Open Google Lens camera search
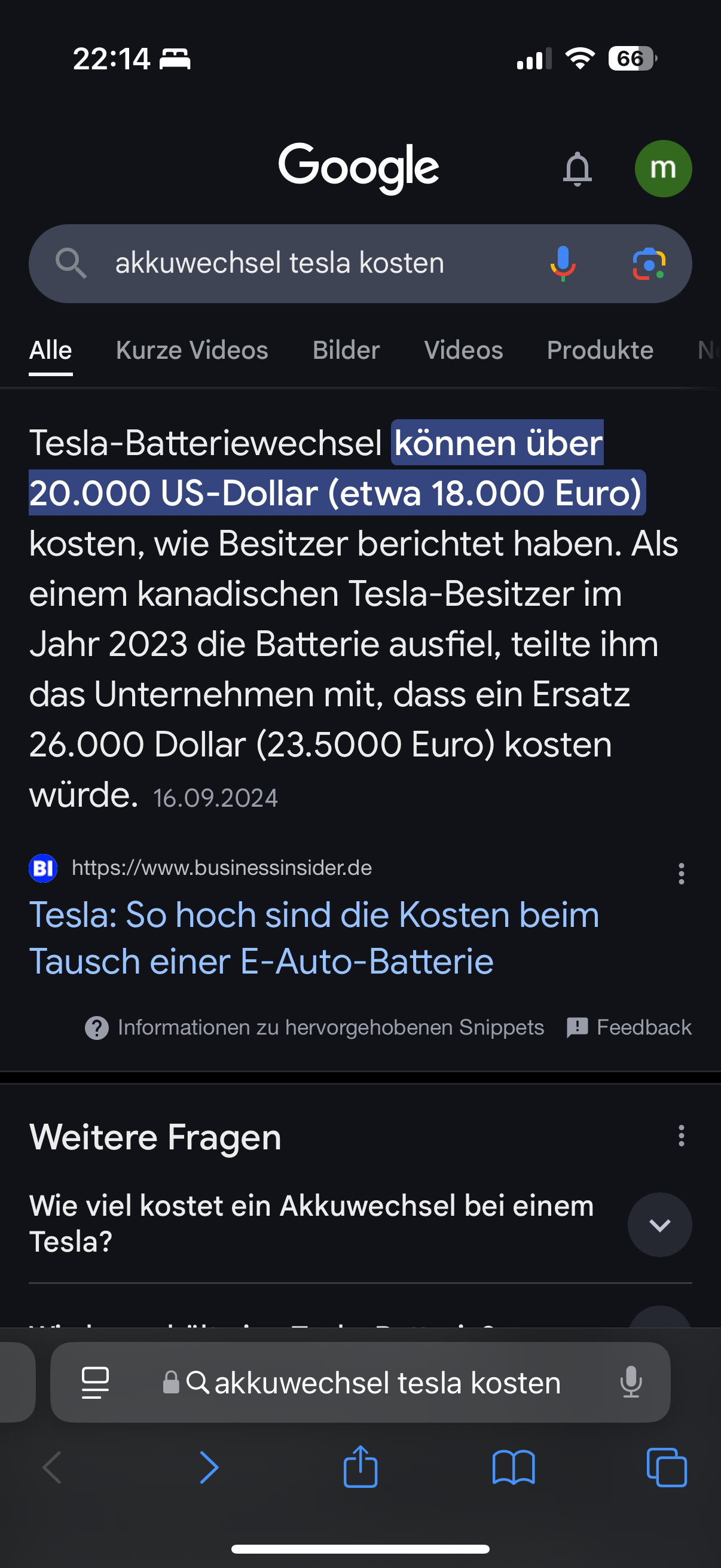Image resolution: width=721 pixels, height=1568 pixels. point(649,264)
